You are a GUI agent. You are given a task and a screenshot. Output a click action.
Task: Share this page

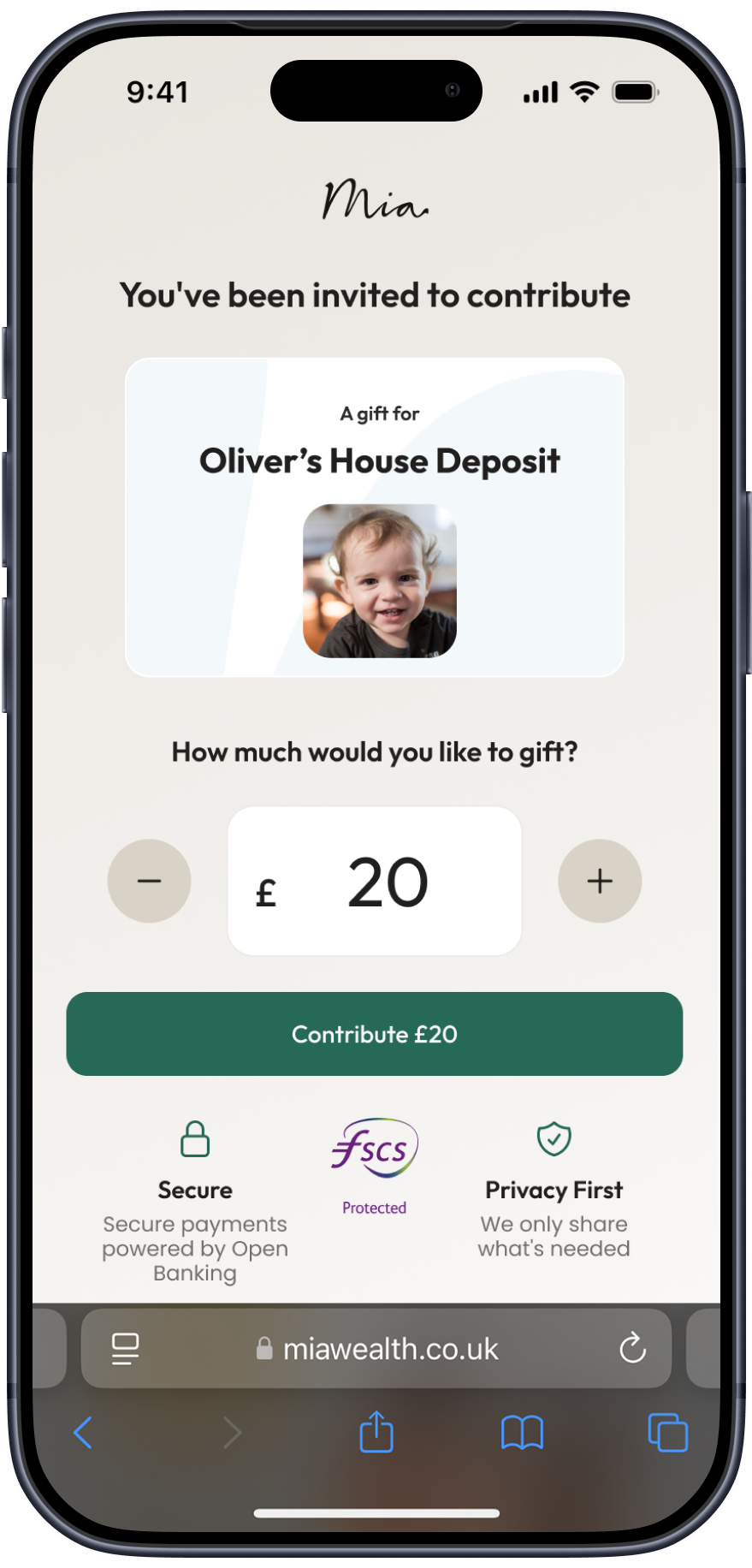376,1432
